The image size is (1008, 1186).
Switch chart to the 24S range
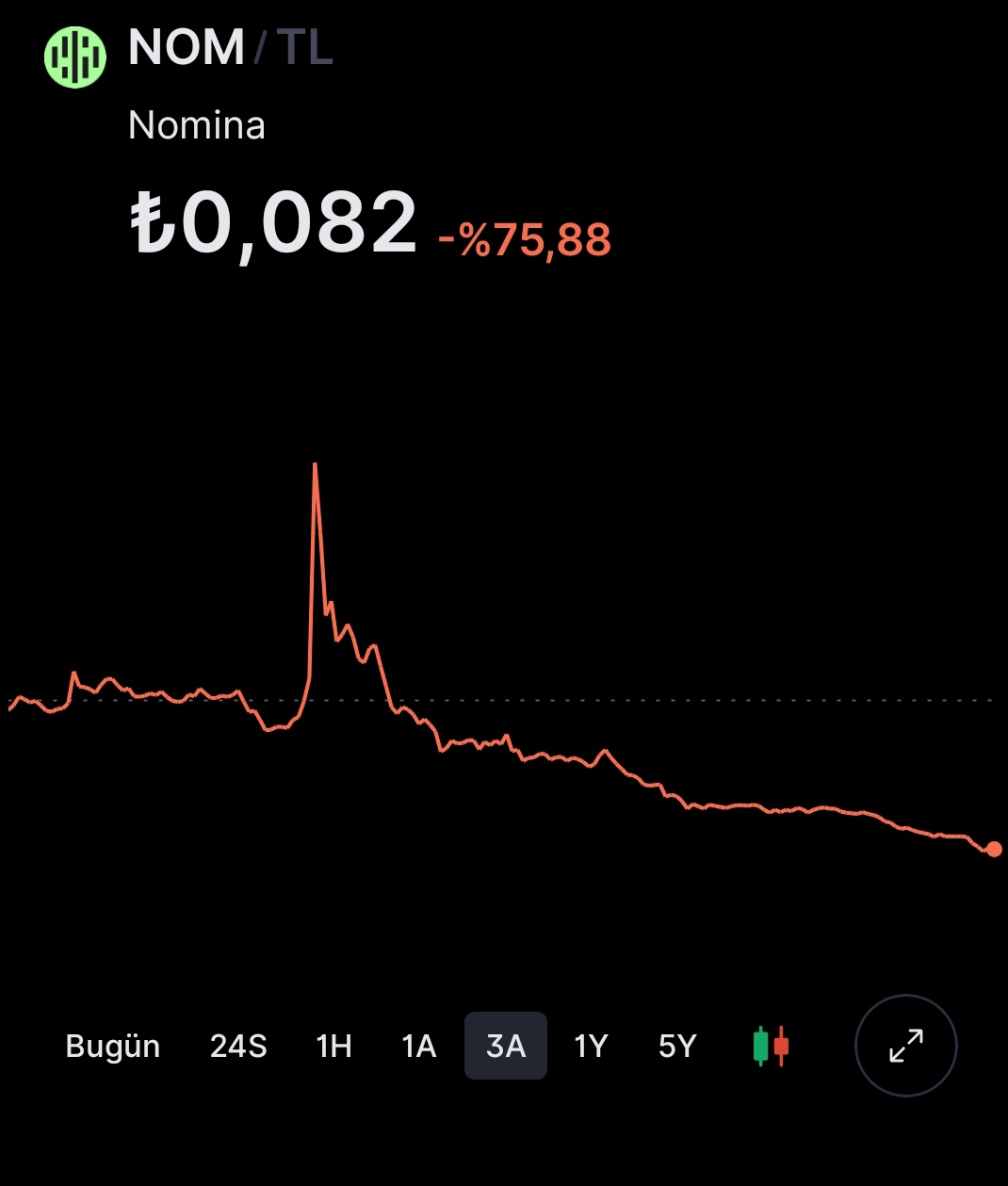tap(238, 1046)
